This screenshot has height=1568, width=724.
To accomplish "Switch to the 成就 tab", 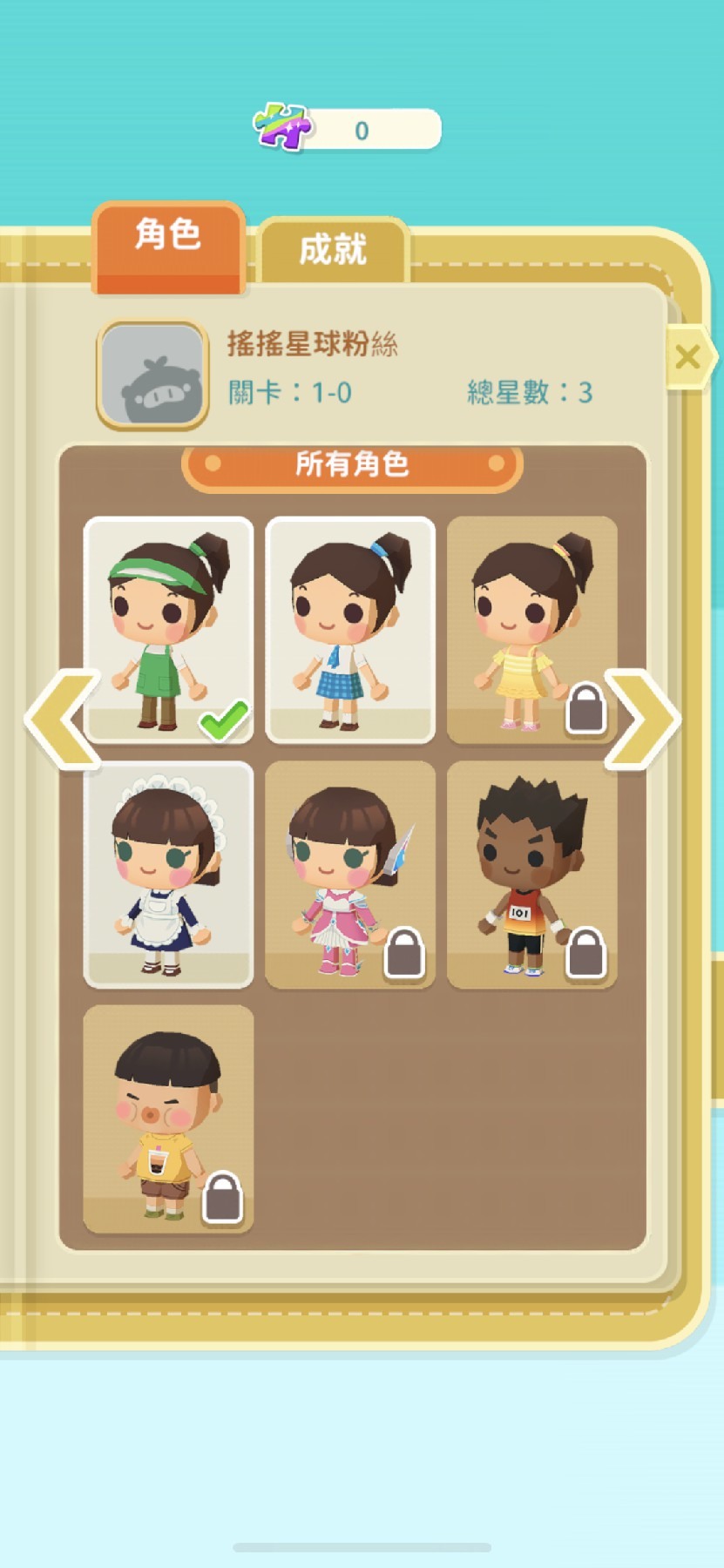I will tap(333, 250).
